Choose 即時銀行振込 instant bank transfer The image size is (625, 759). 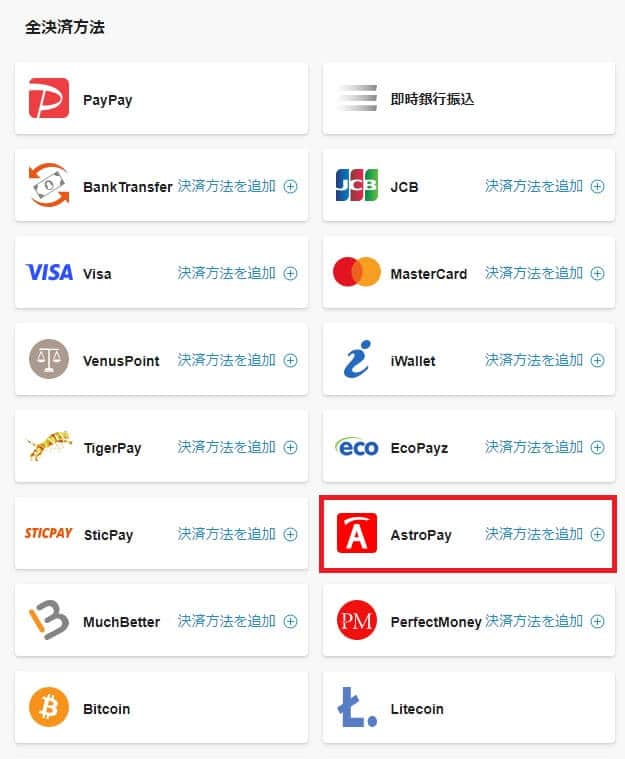click(468, 99)
